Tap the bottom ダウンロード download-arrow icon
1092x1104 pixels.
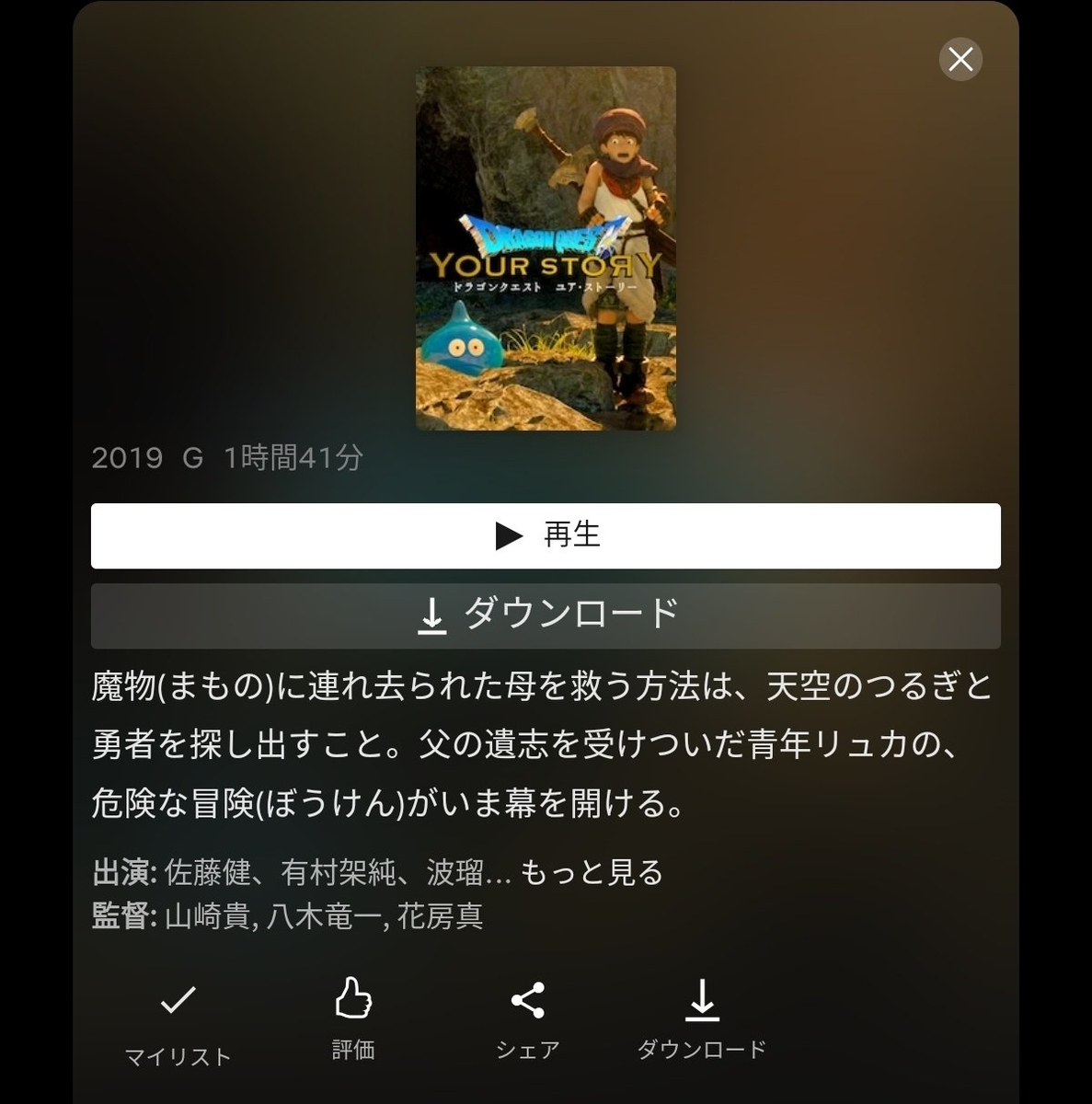pos(704,1002)
